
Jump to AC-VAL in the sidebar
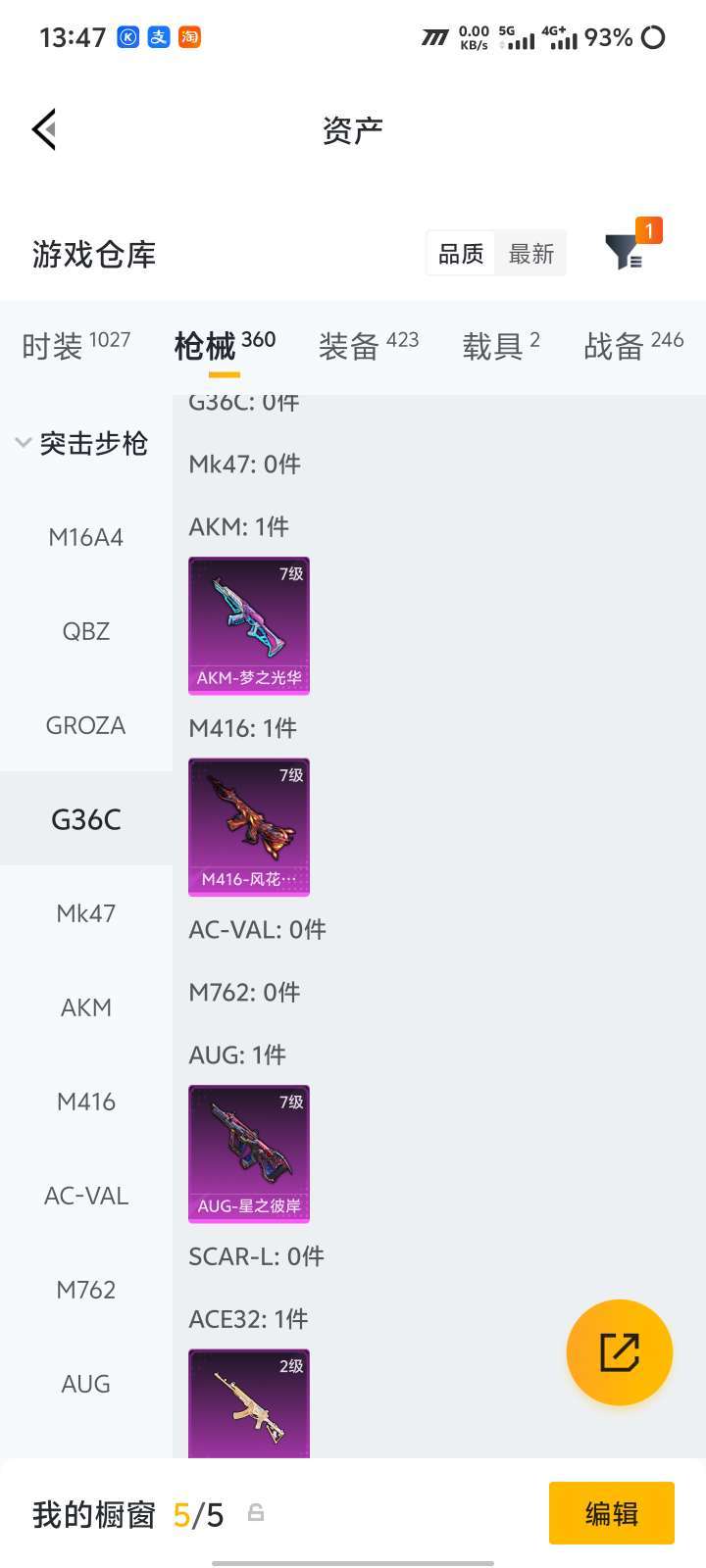pos(86,1196)
